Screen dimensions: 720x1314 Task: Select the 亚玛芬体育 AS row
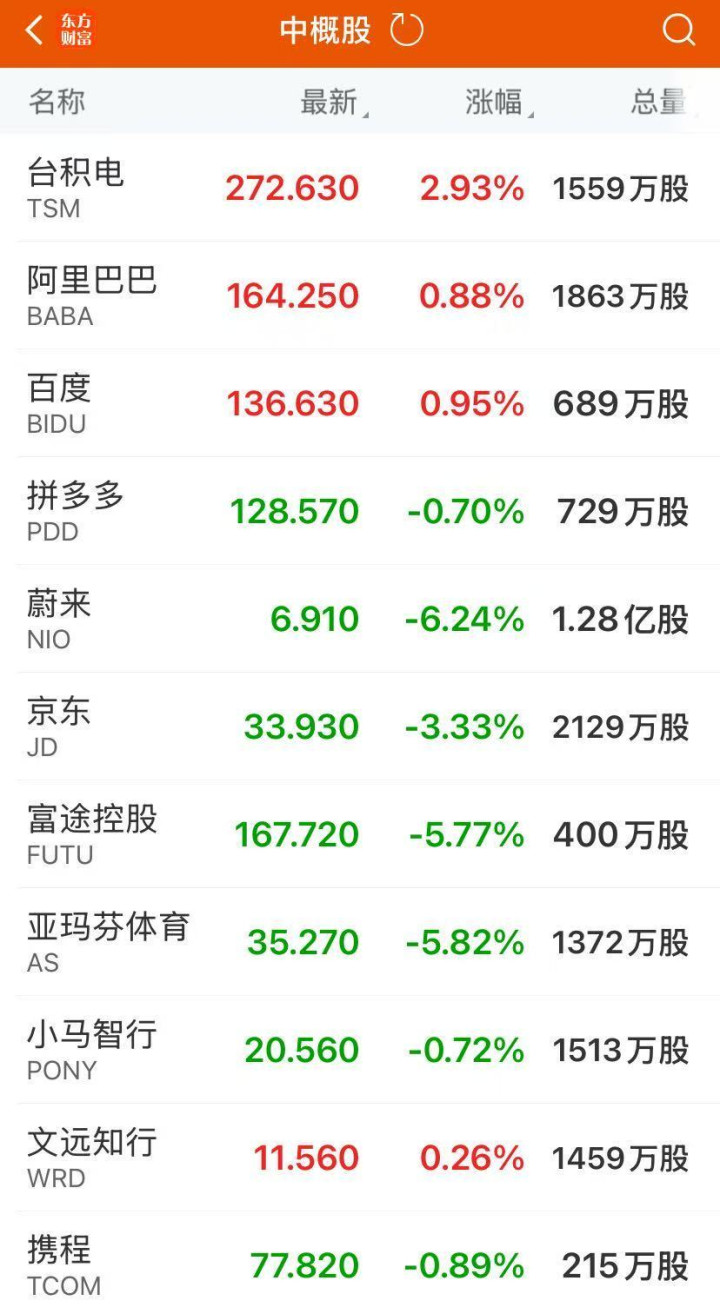coord(360,943)
